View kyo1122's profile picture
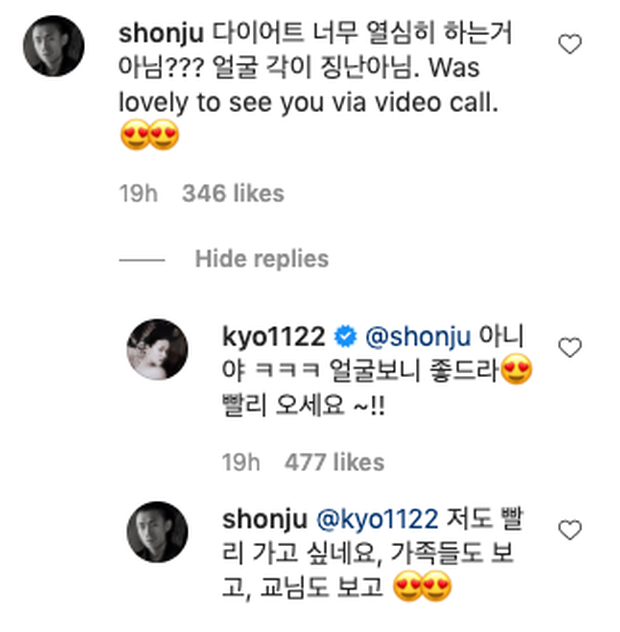 (x=156, y=350)
